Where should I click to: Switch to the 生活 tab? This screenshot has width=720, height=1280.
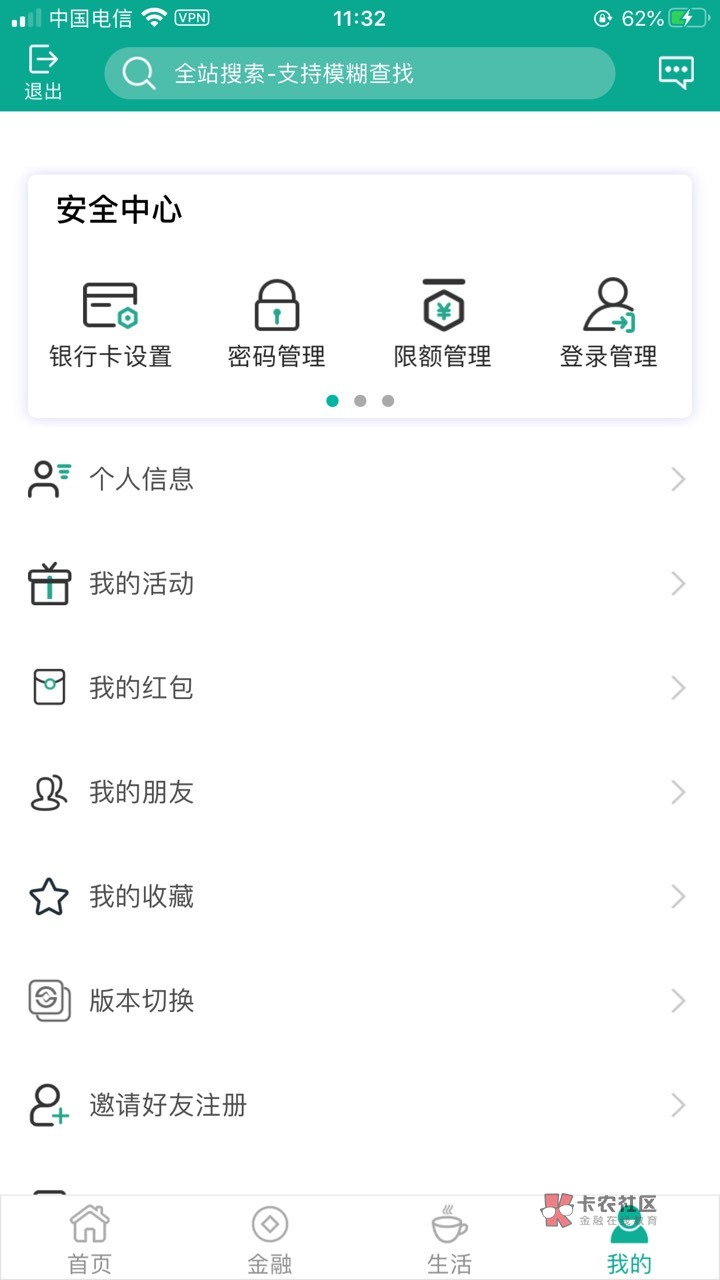click(x=450, y=1238)
